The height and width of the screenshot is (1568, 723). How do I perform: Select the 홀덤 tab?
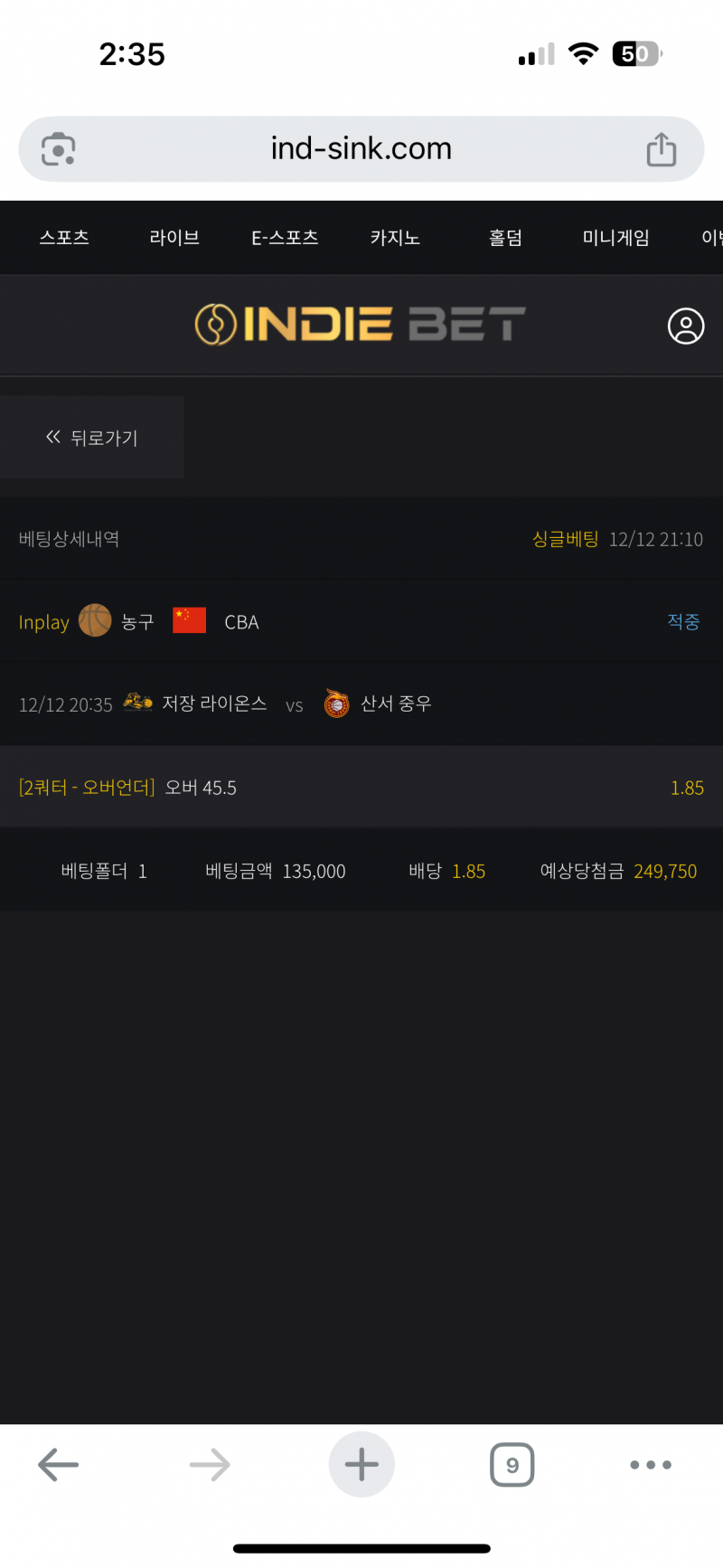(505, 238)
